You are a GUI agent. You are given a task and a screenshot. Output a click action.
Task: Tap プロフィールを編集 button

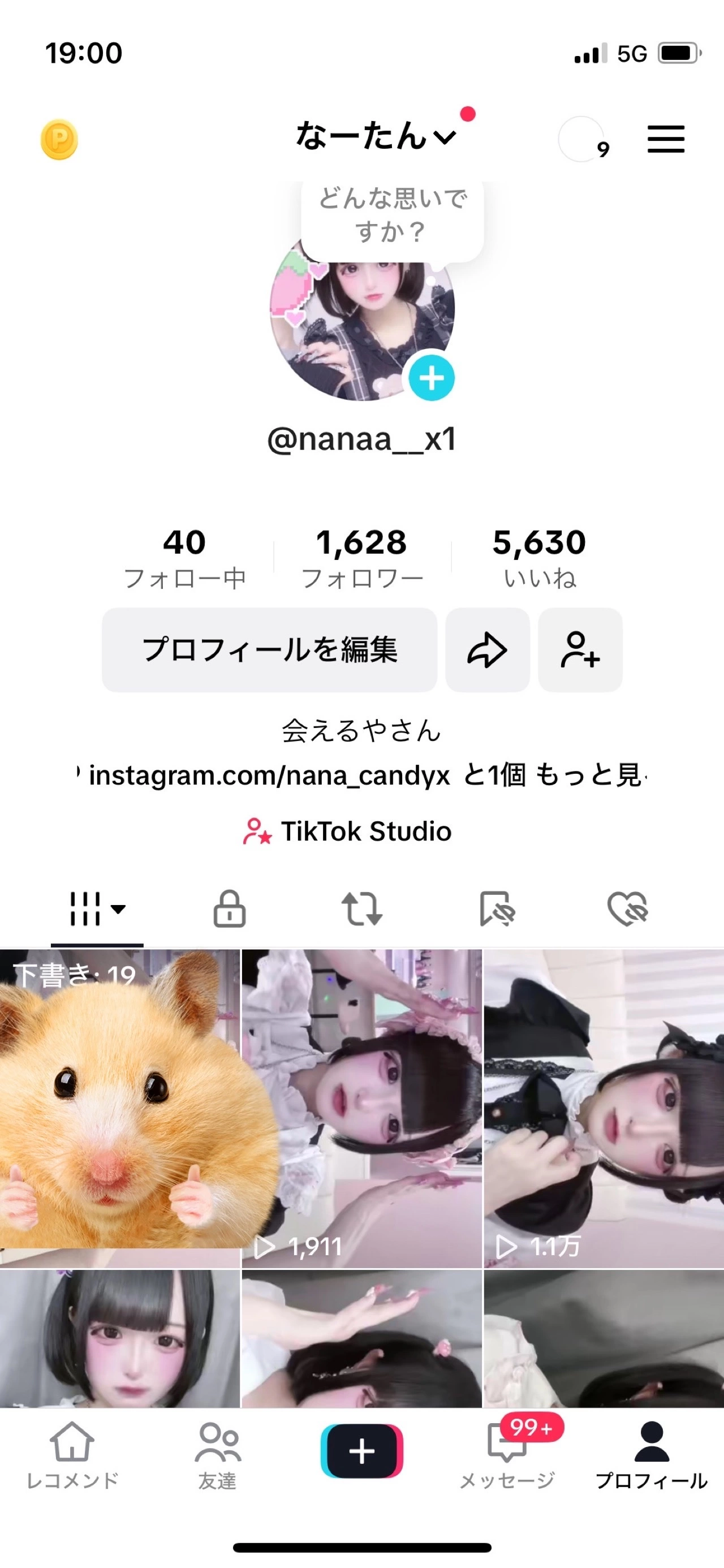click(x=269, y=649)
